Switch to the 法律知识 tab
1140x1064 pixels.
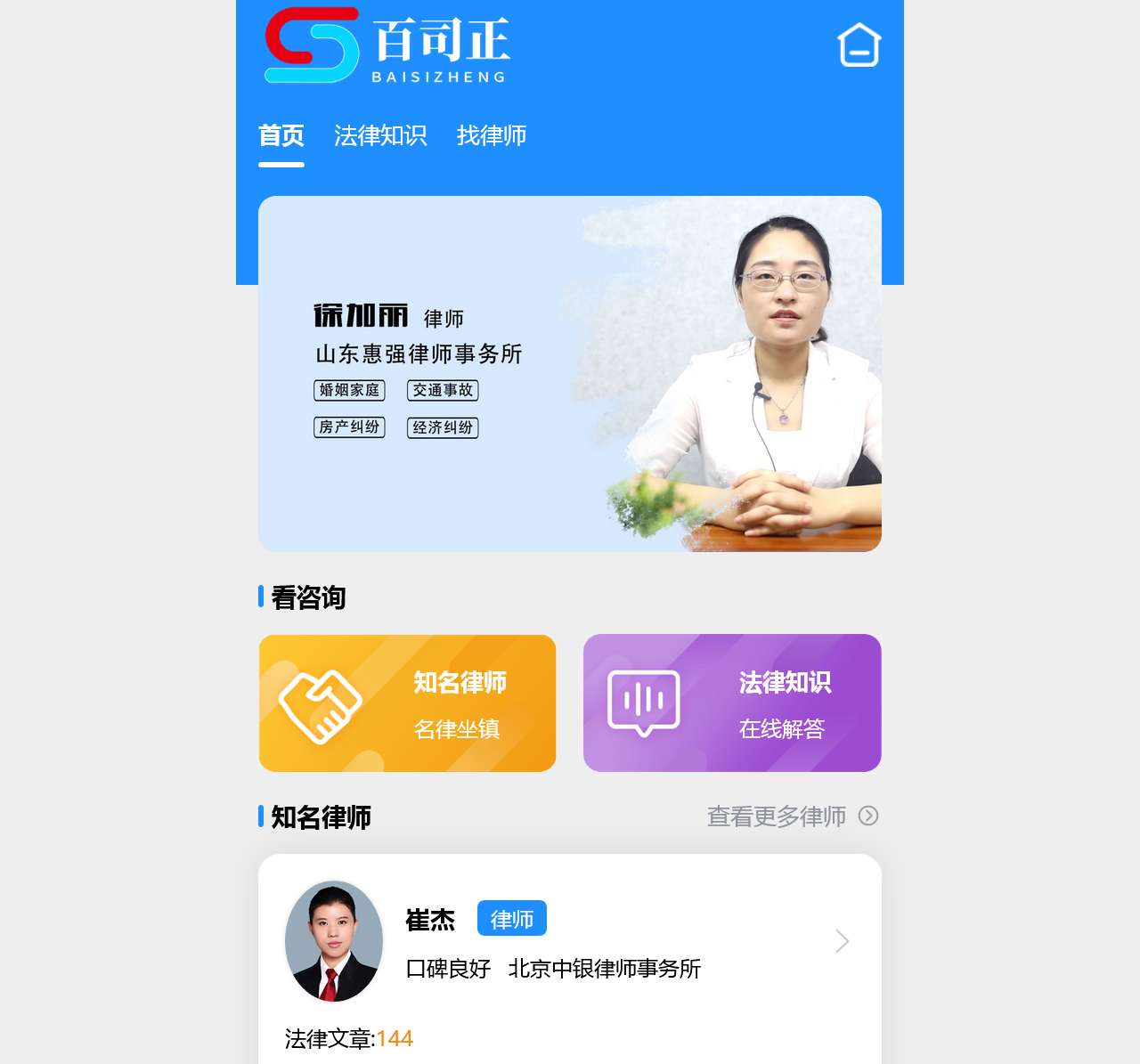tap(380, 135)
